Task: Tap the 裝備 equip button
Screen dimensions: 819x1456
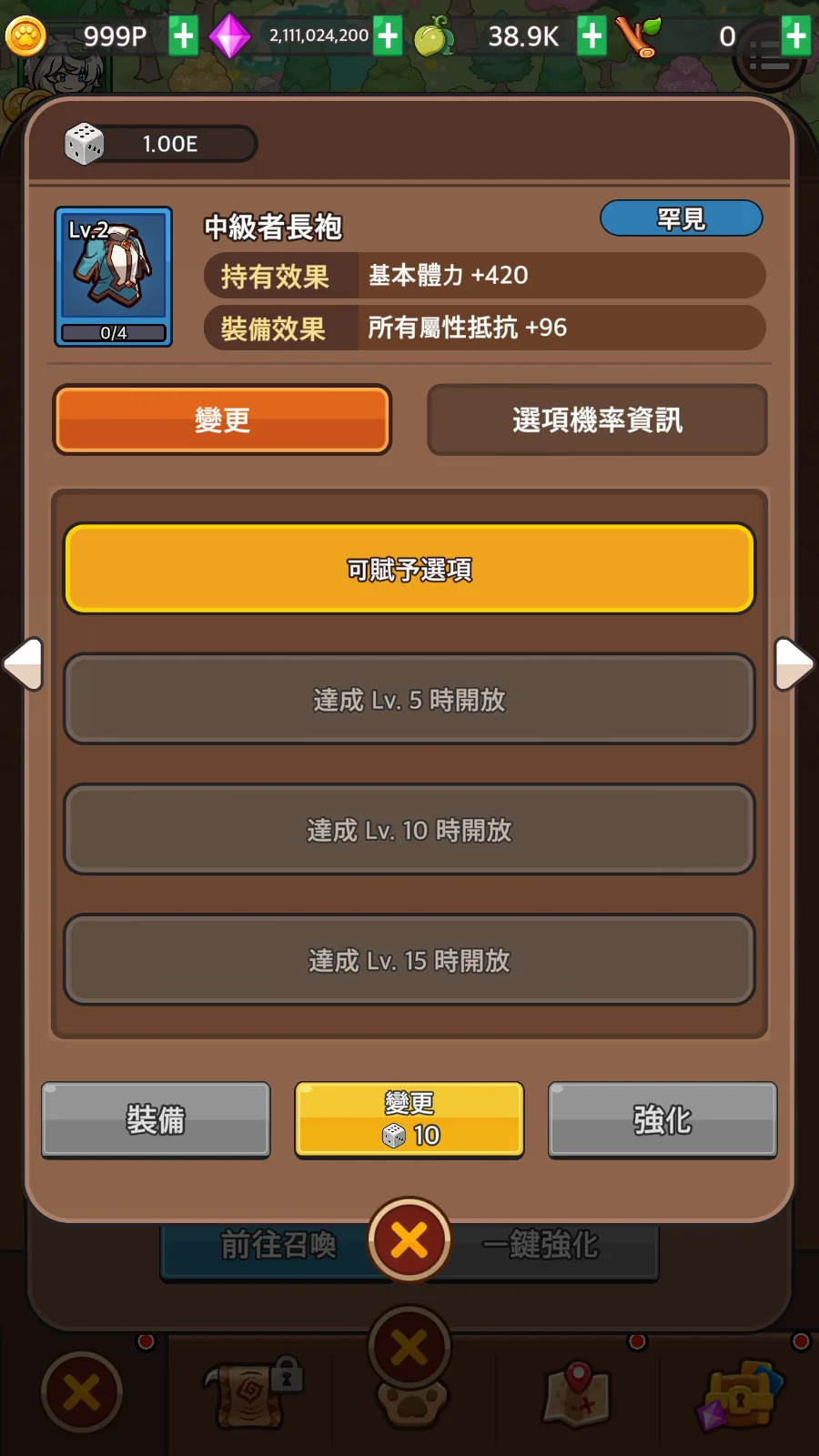Action: [x=156, y=1119]
